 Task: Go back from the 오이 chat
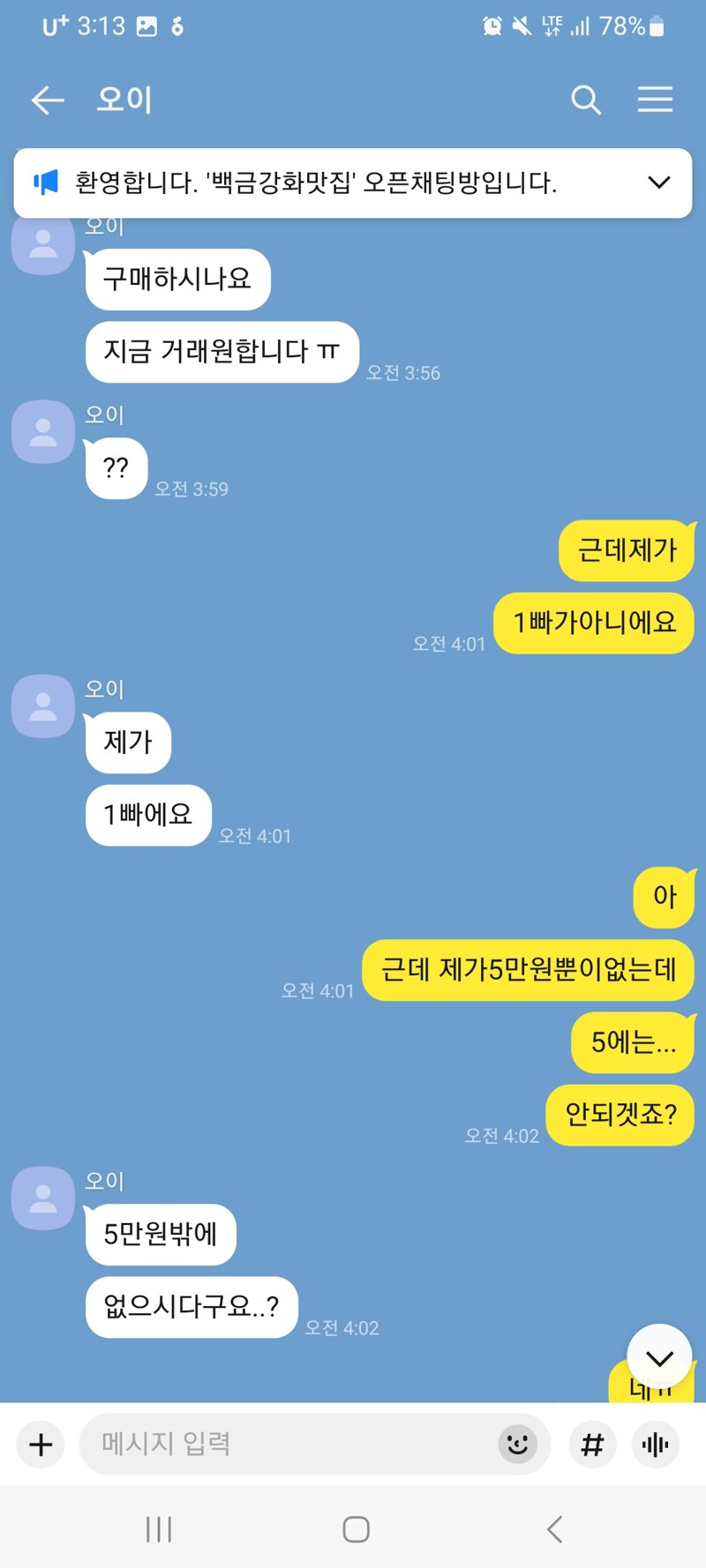point(48,100)
